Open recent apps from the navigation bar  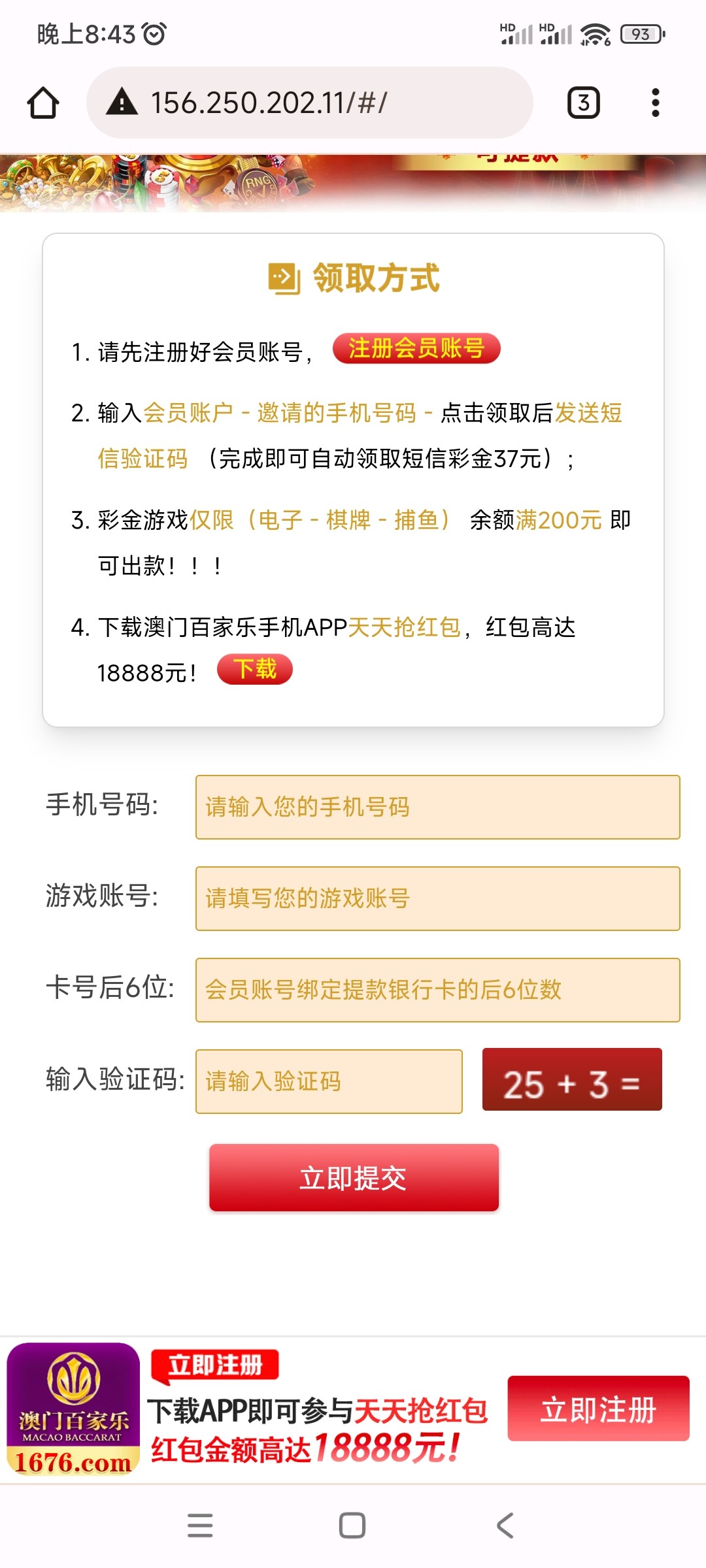200,1526
